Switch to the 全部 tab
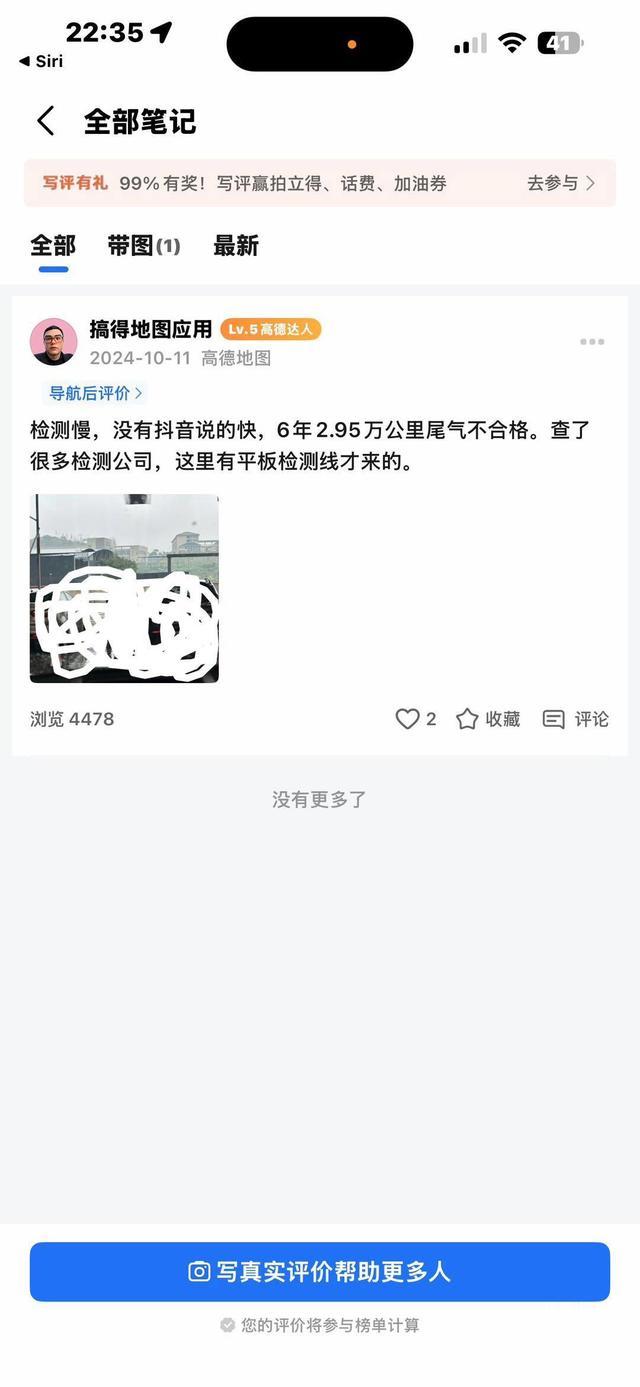 click(x=53, y=246)
